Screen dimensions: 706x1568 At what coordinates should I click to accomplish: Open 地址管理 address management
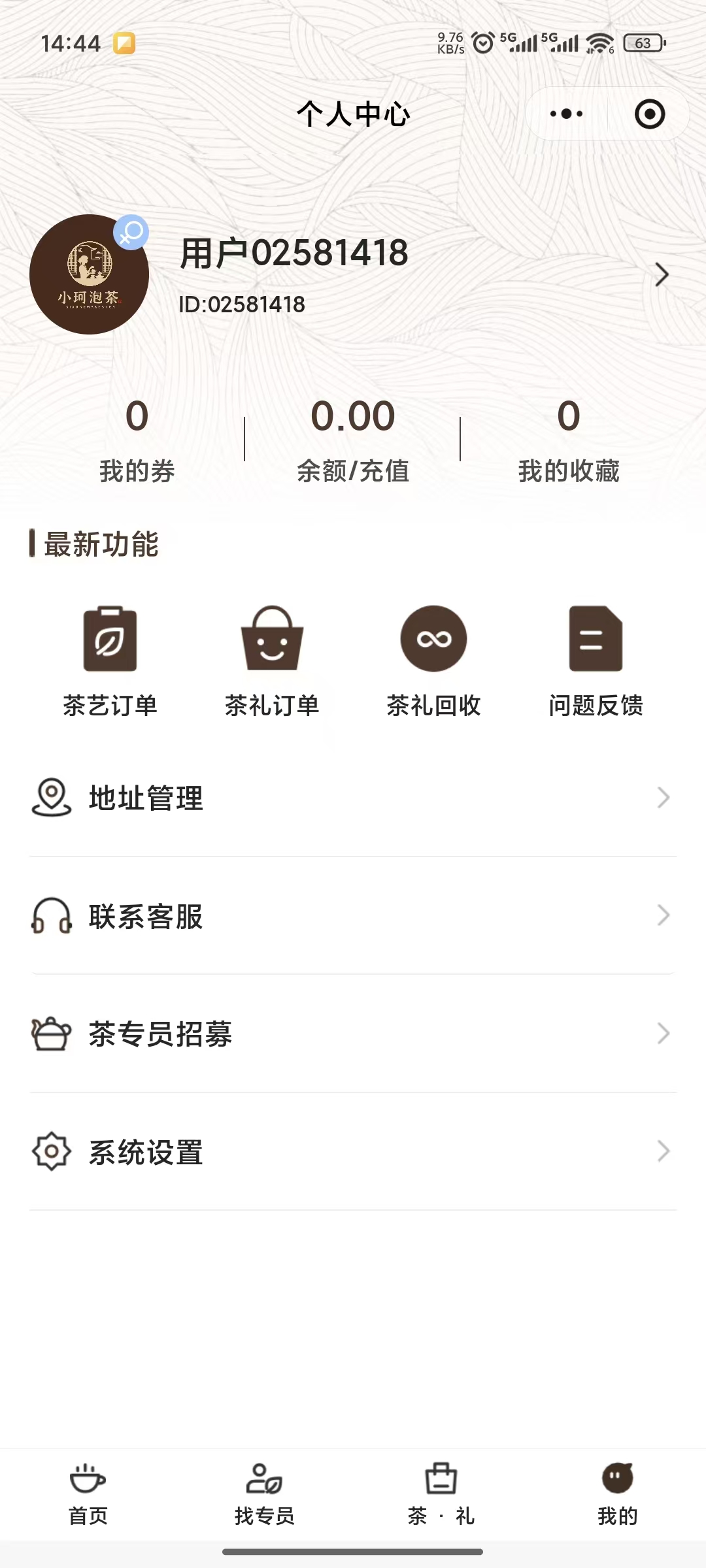click(x=353, y=798)
